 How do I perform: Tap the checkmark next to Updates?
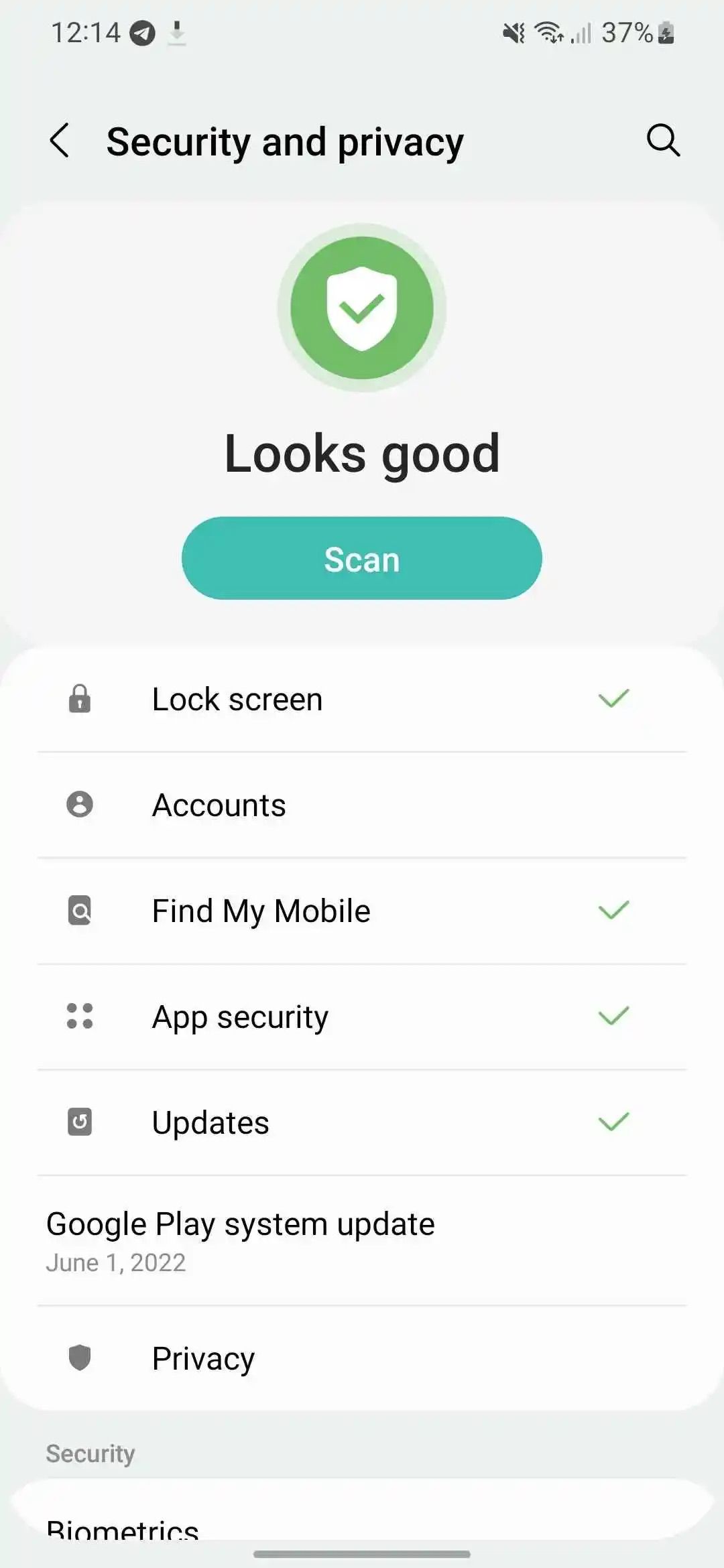pyautogui.click(x=614, y=1122)
